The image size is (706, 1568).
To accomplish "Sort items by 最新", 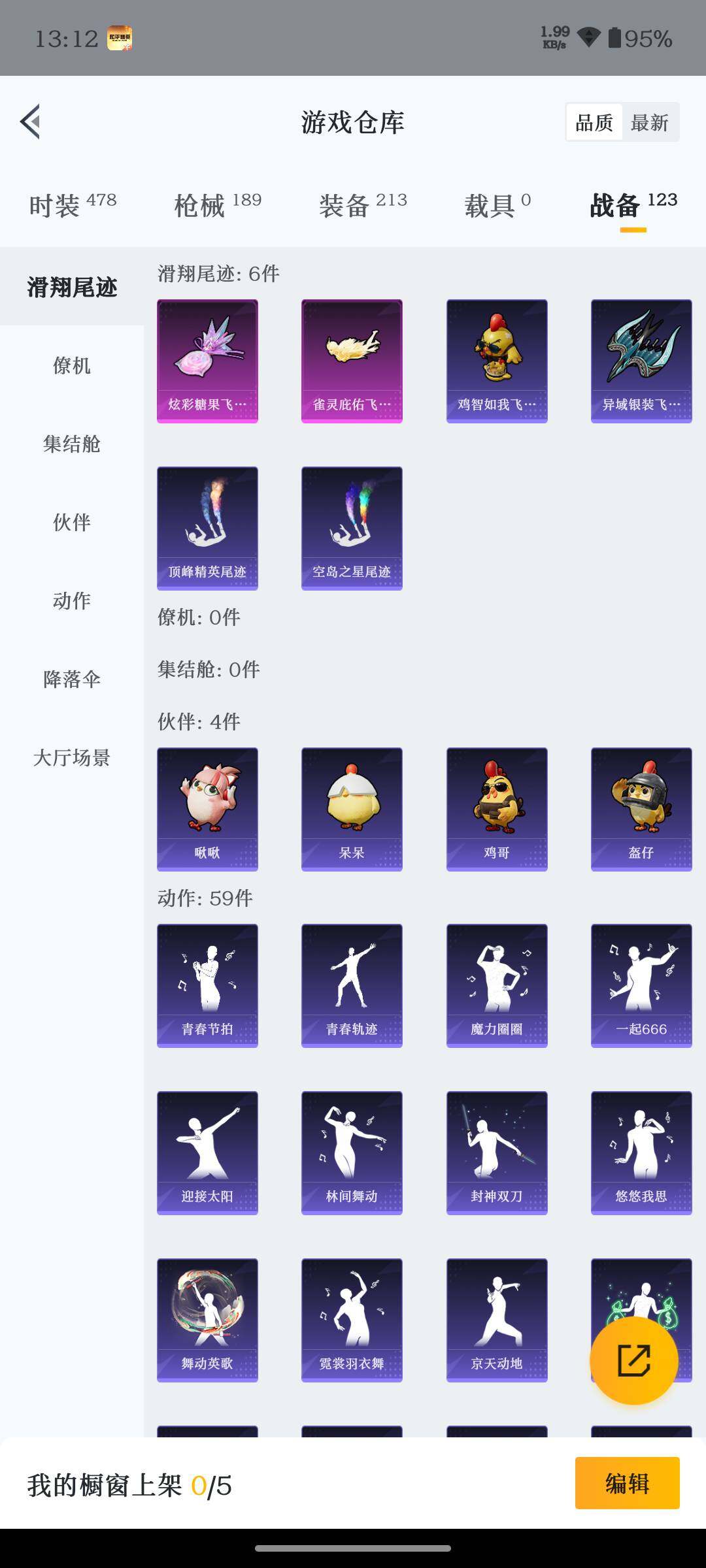I will 649,122.
